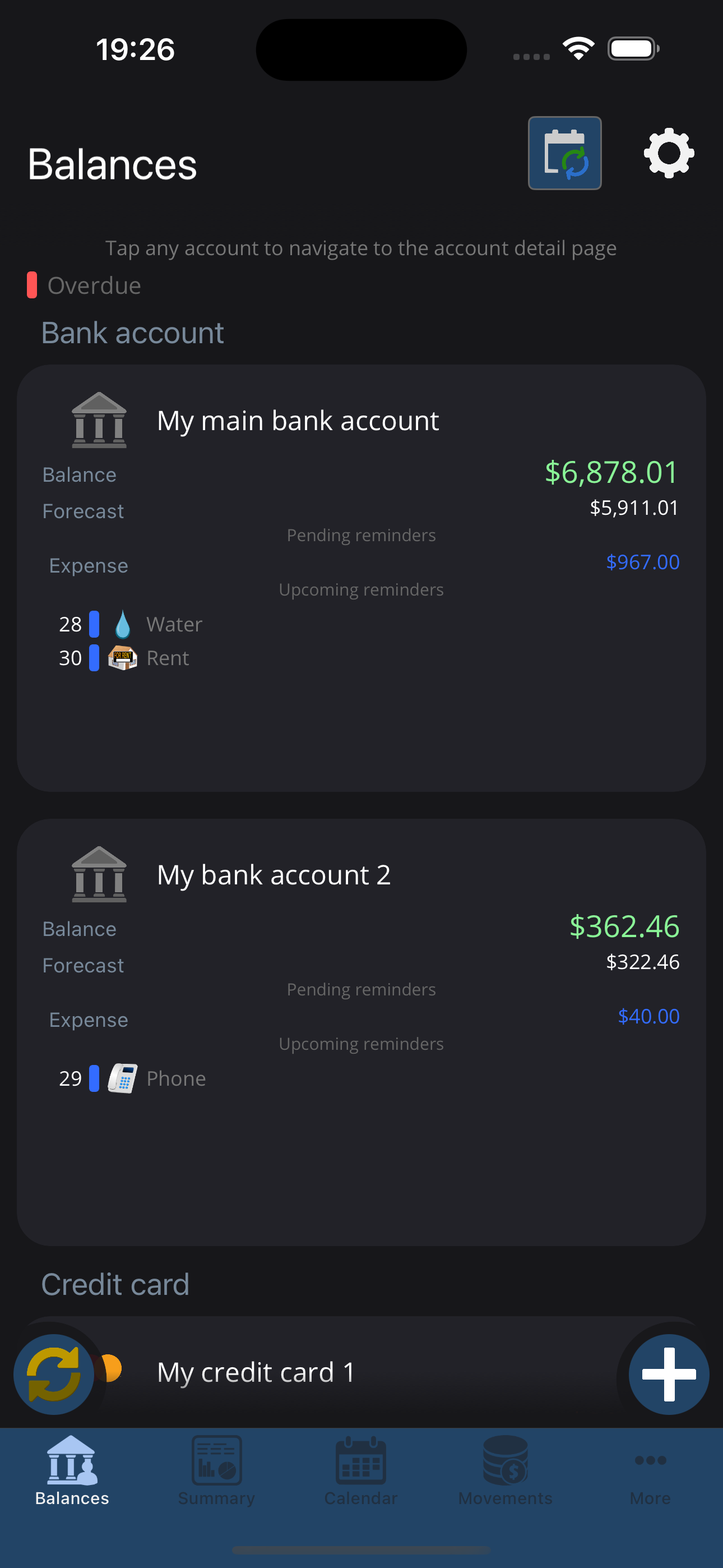The image size is (723, 1568).
Task: Tap the Pending reminders label
Action: [361, 534]
